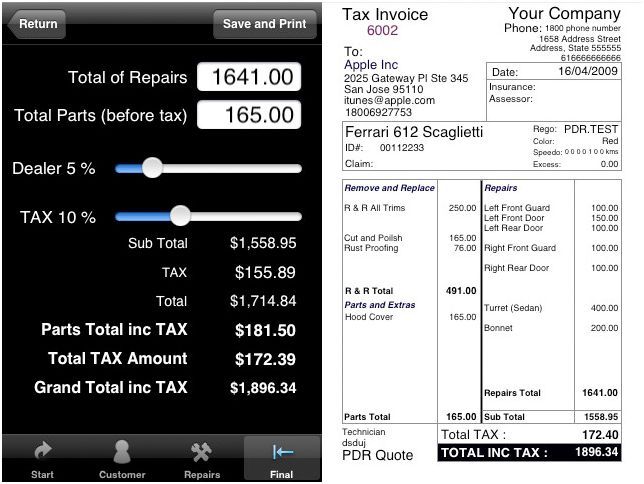Adjust the Dealer percentage slider
This screenshot has width=644, height=484.
pyautogui.click(x=152, y=168)
